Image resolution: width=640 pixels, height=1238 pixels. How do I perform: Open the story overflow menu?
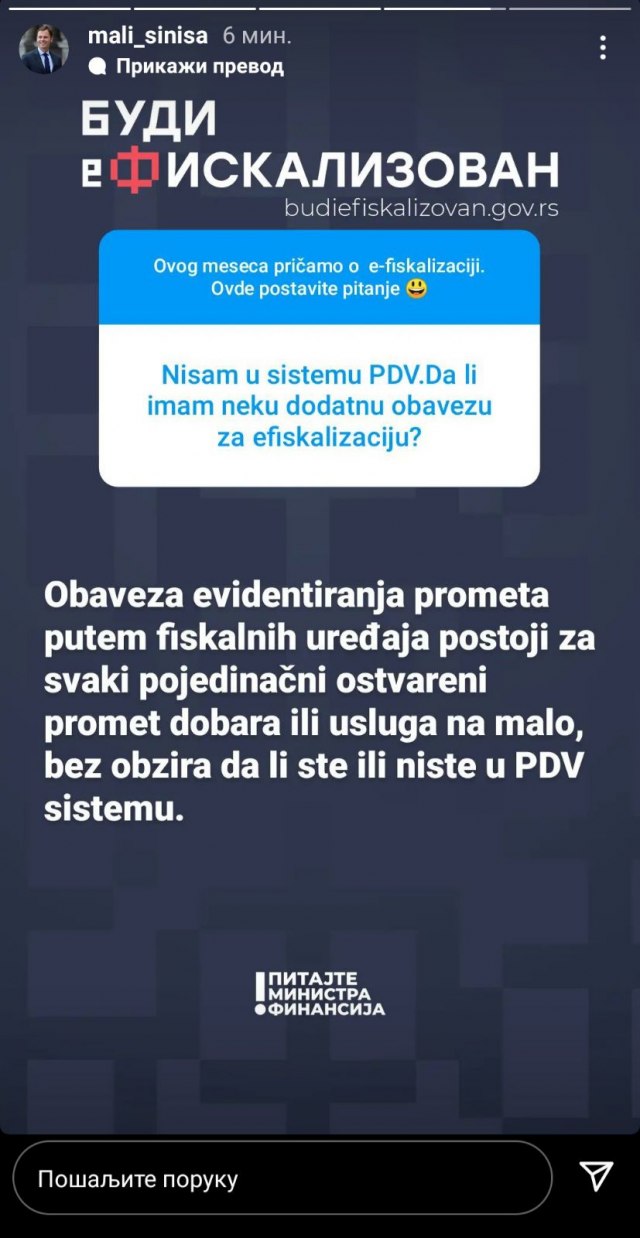(602, 47)
